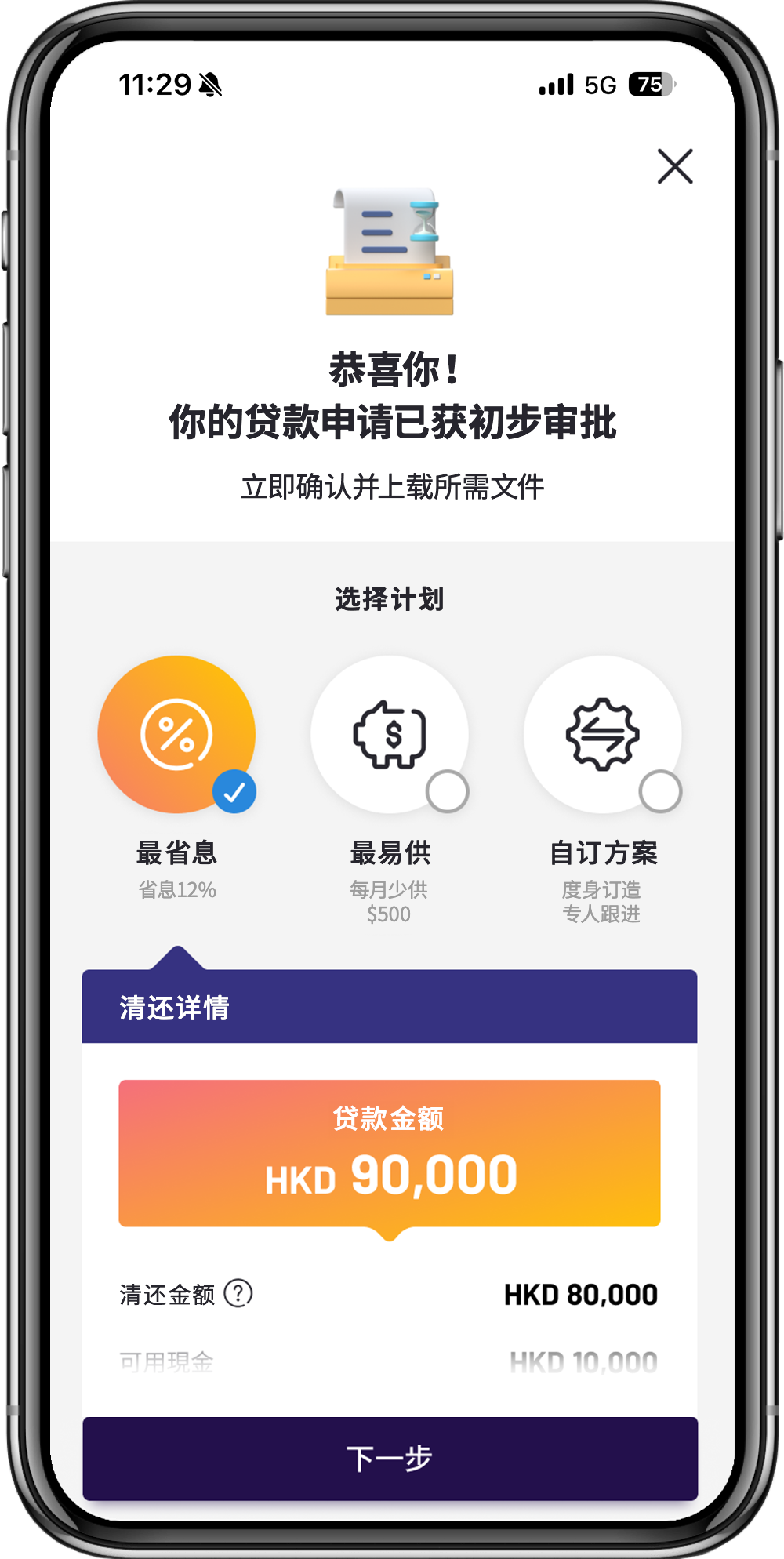784x1559 pixels.
Task: Close the loan approval screen
Action: tap(675, 166)
